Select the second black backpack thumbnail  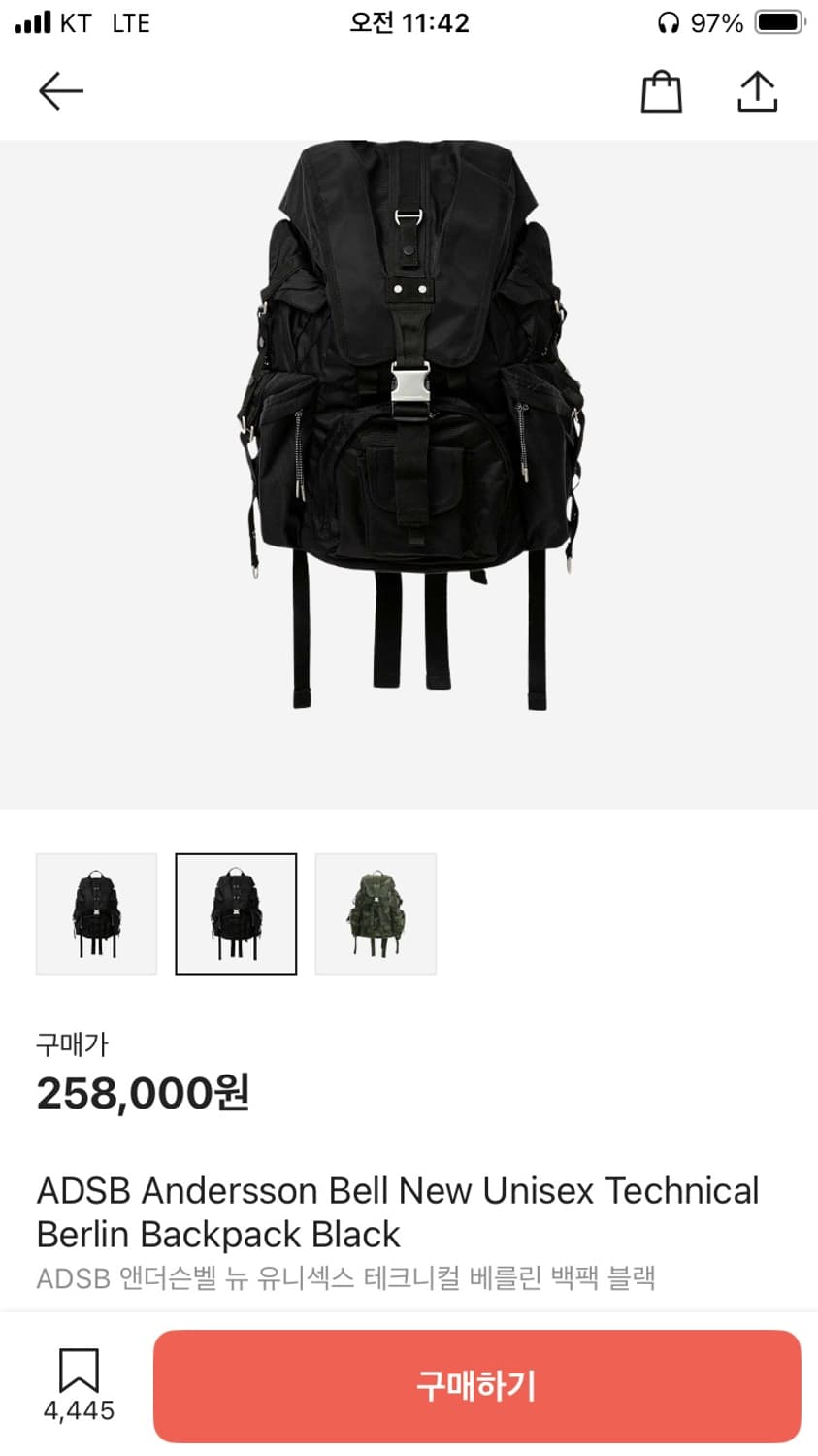[236, 913]
